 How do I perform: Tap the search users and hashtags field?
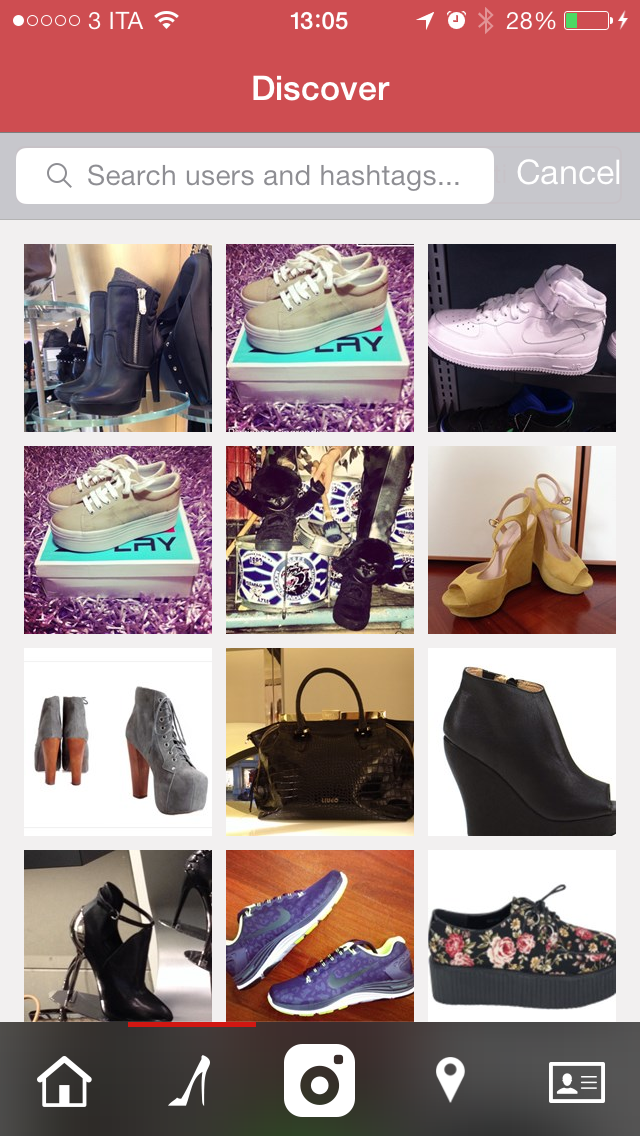[255, 176]
